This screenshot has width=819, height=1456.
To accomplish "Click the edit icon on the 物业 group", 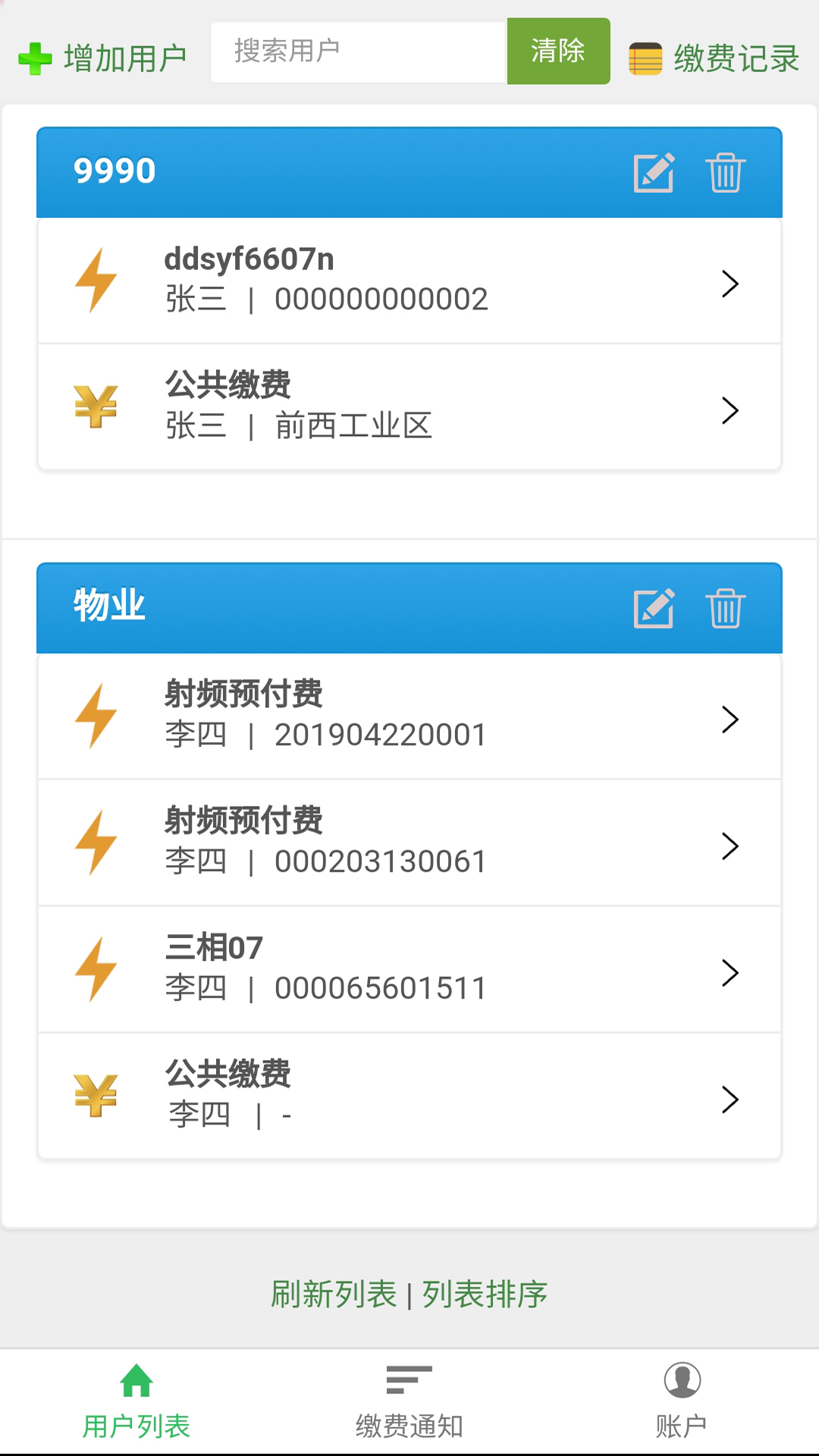I will (654, 607).
